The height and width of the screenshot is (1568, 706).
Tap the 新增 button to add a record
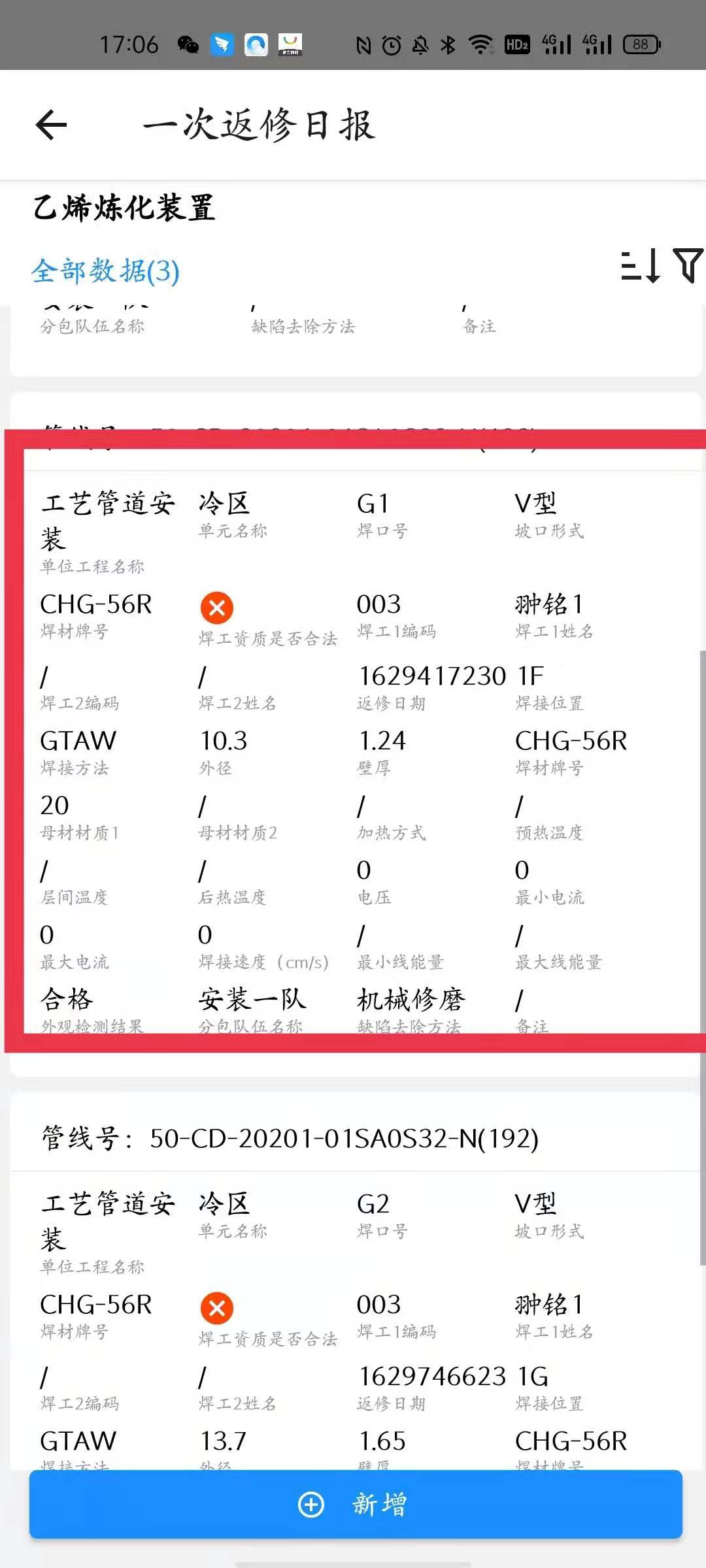point(356,1504)
